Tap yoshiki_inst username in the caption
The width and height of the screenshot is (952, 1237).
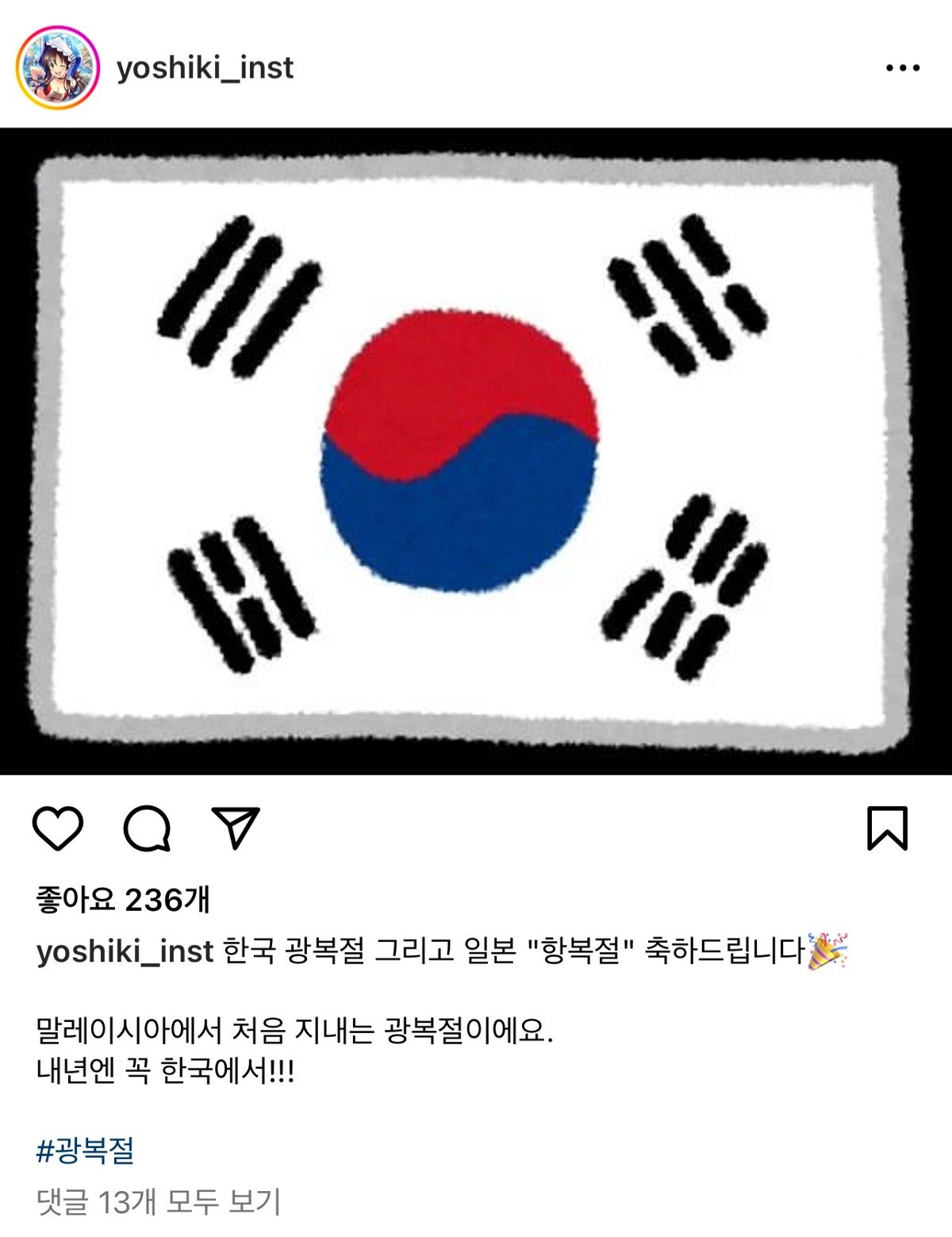tap(125, 951)
